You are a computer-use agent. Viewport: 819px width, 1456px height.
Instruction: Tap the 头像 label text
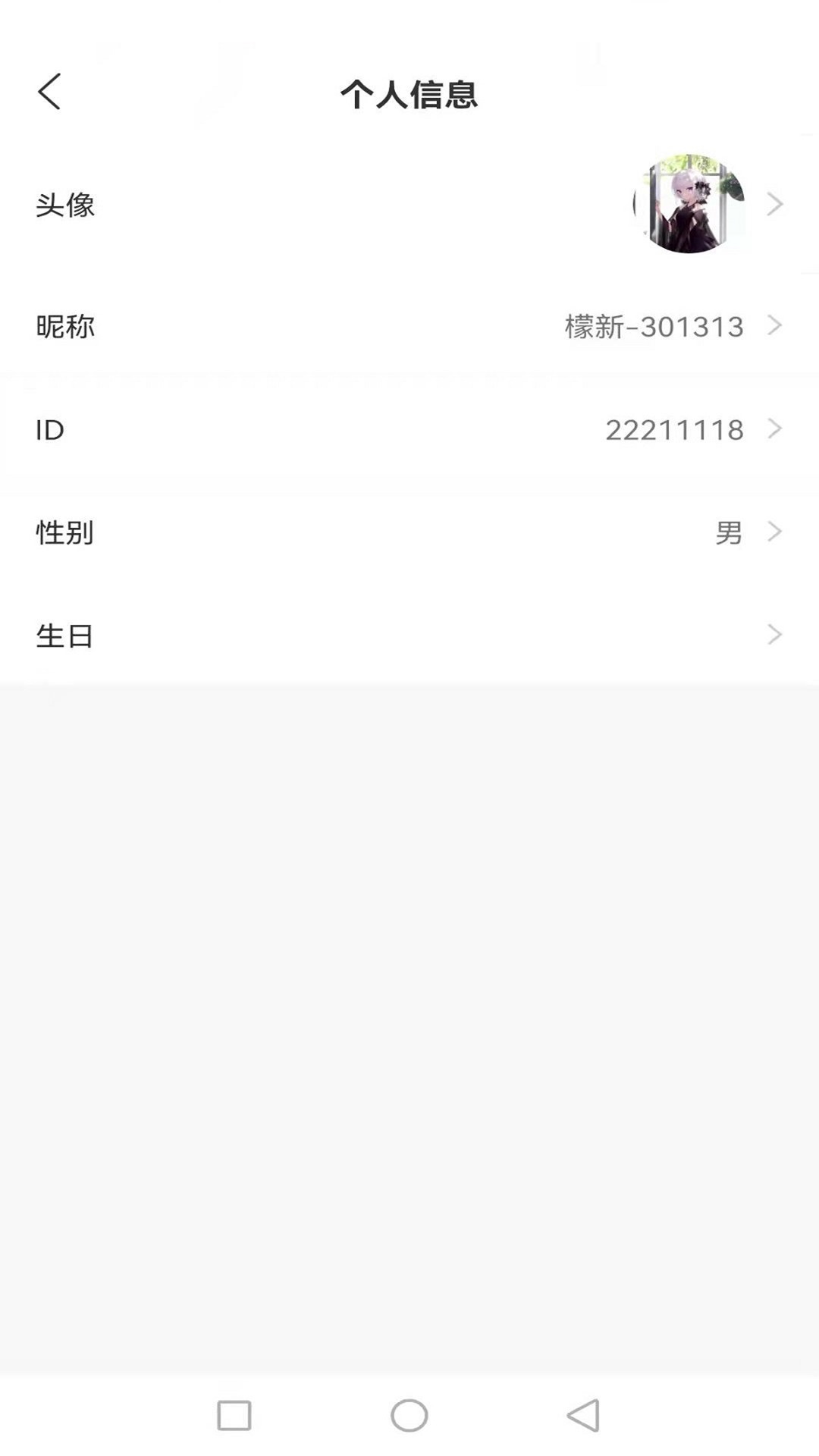point(65,205)
